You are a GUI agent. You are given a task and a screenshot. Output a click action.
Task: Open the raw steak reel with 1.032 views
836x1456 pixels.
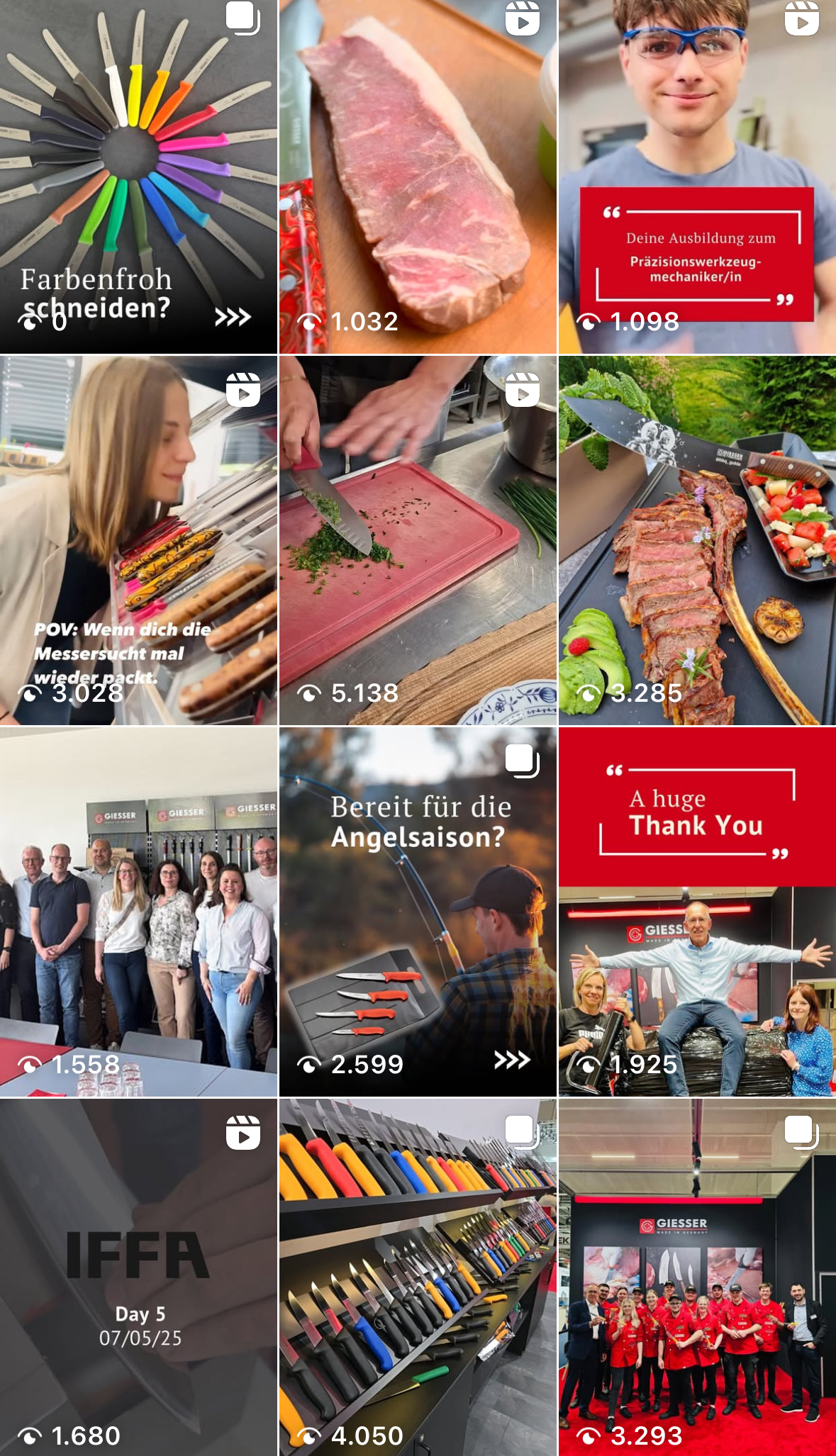pyautogui.click(x=417, y=177)
